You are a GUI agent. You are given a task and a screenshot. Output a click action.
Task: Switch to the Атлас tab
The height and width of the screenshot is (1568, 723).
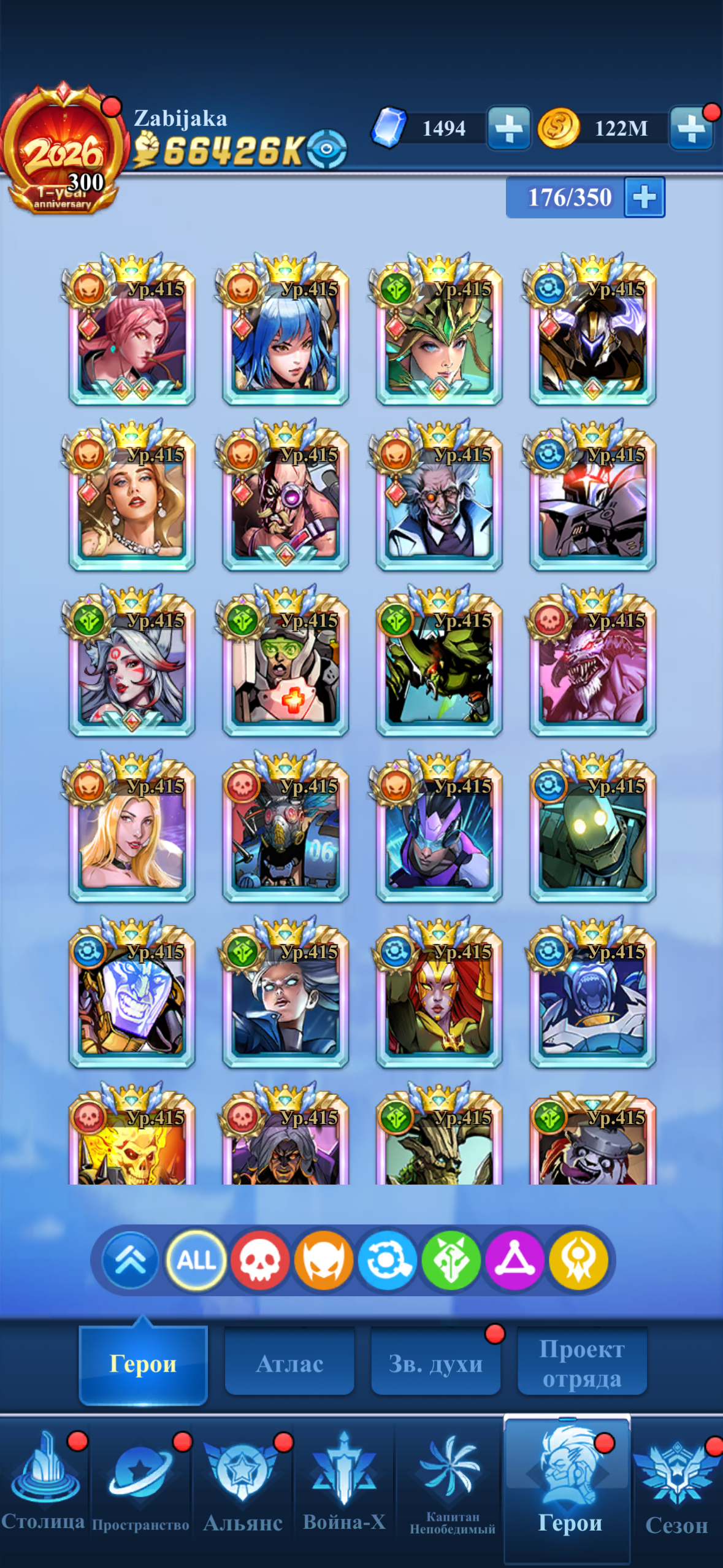(x=289, y=1363)
